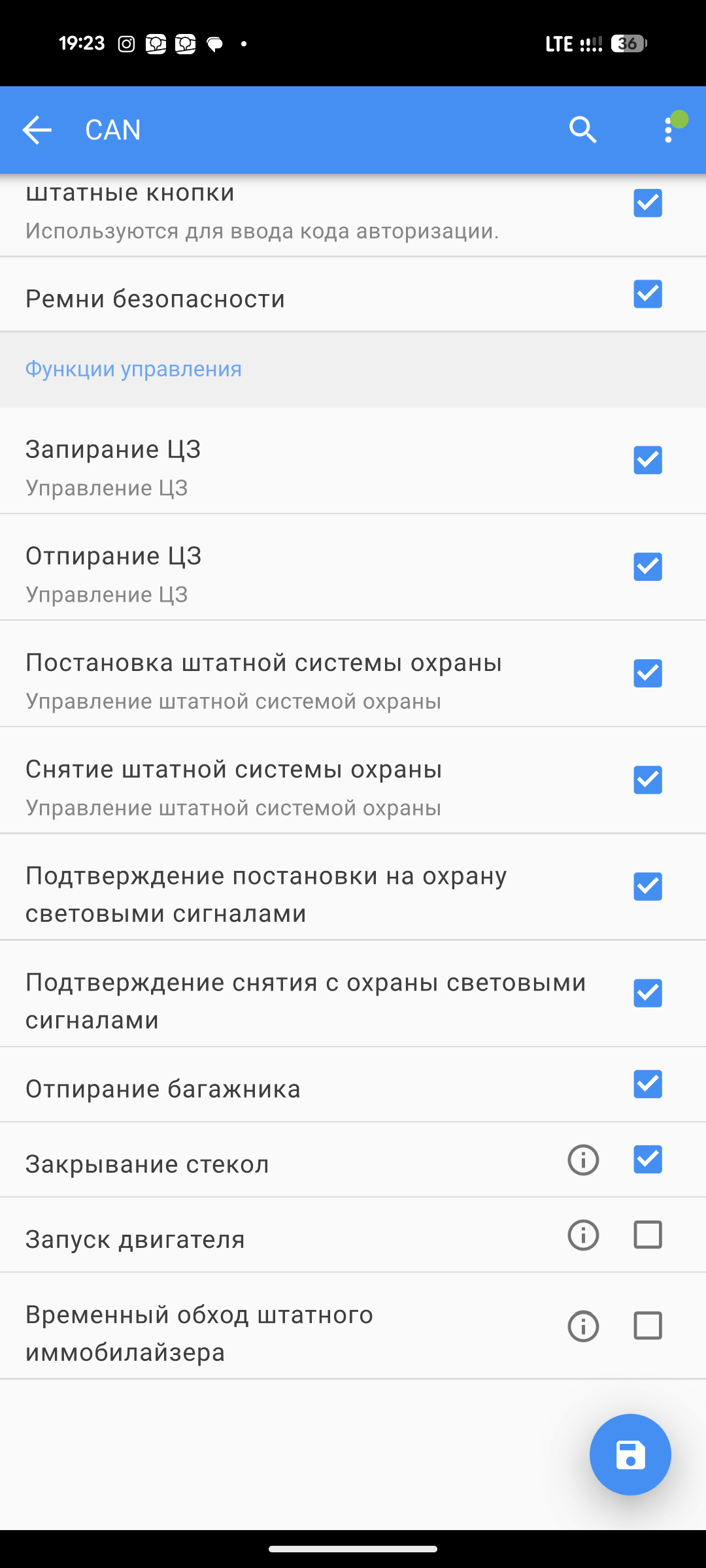Disable Отпирание ЦЗ
The width and height of the screenshot is (706, 1568).
pyautogui.click(x=648, y=566)
